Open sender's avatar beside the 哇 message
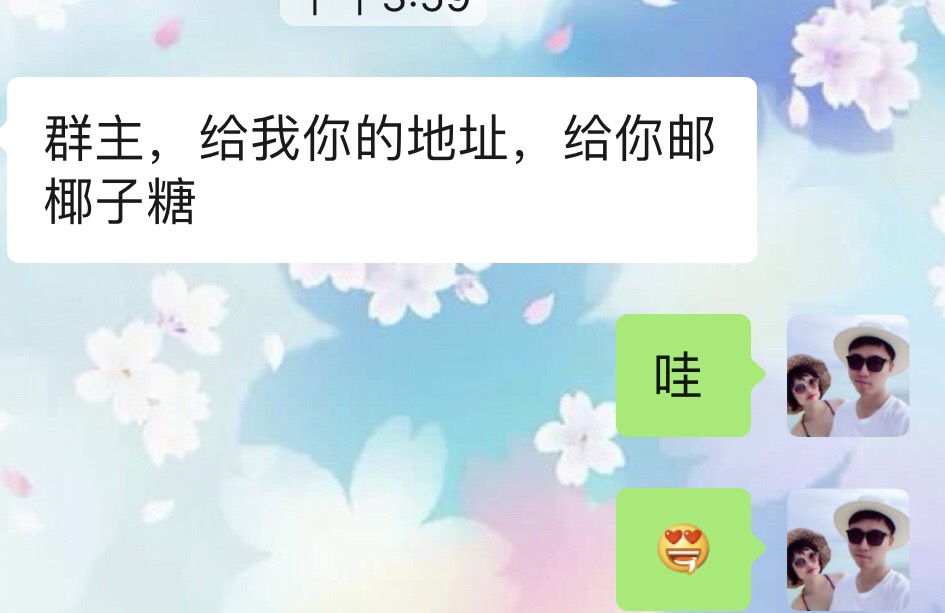This screenshot has width=945, height=613. coord(848,376)
